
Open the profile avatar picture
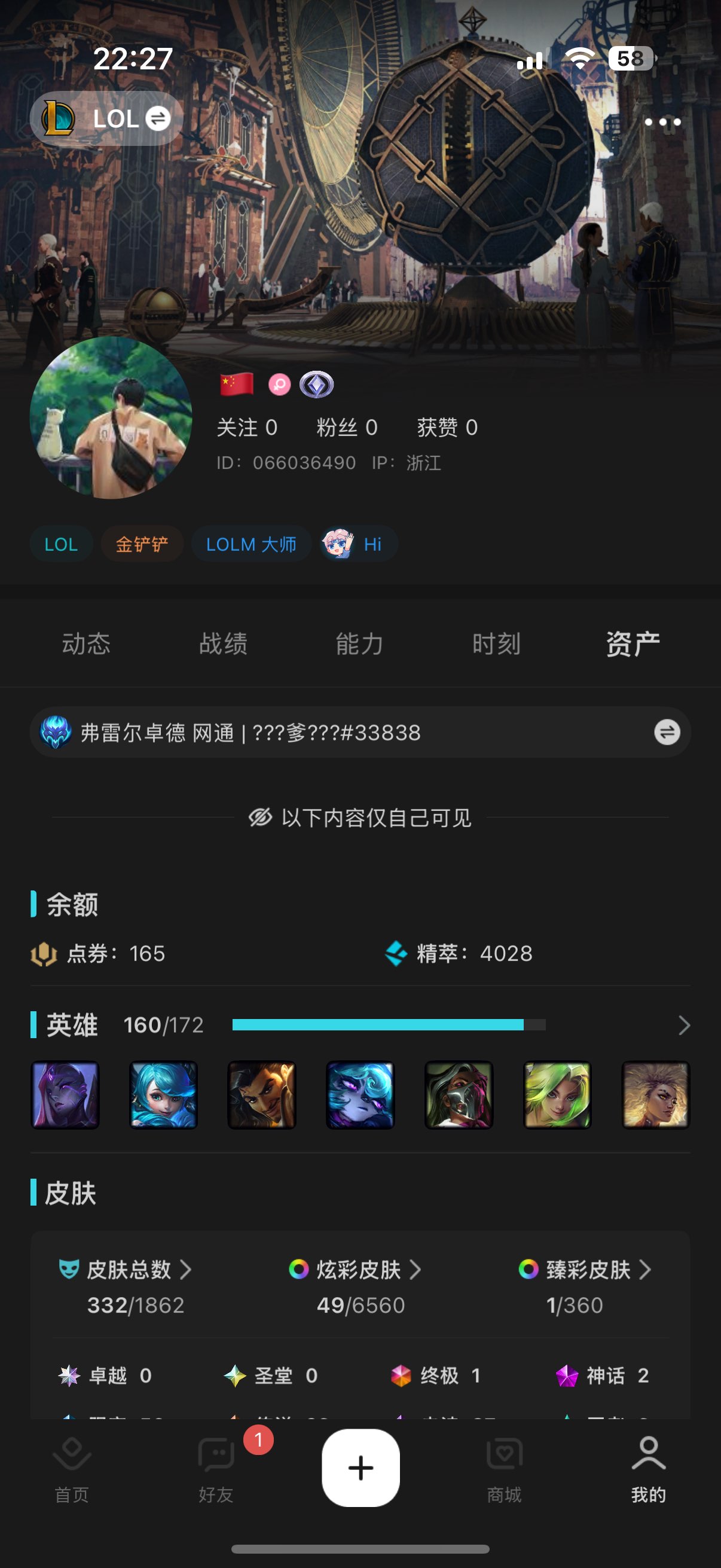pos(111,417)
